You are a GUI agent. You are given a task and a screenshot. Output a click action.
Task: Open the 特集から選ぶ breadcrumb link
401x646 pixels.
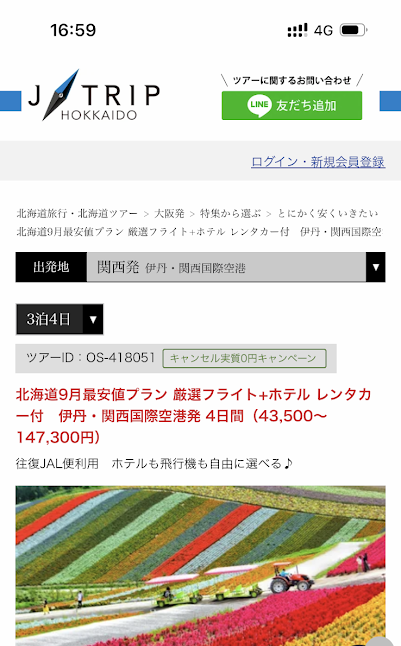pyautogui.click(x=230, y=213)
